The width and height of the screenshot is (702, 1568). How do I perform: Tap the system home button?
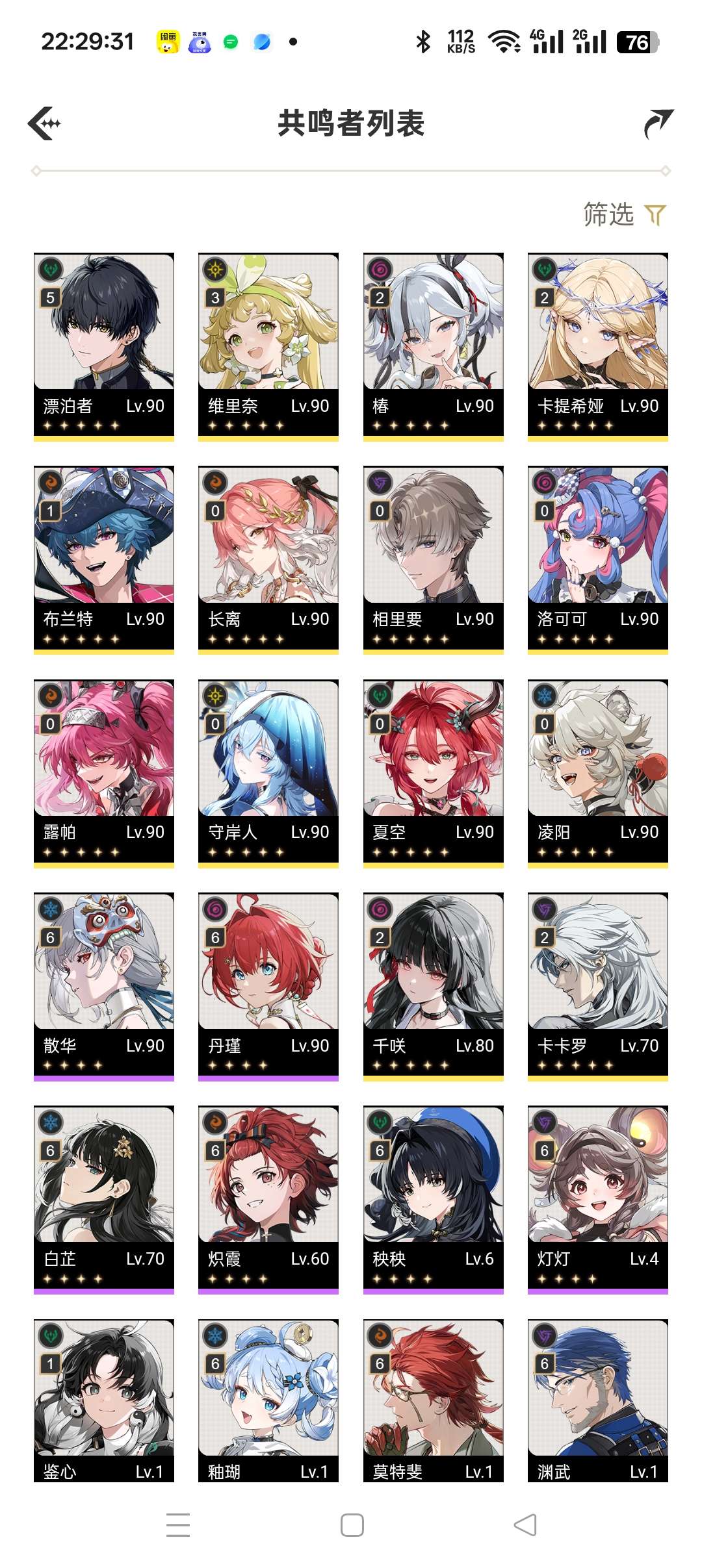click(x=352, y=1525)
